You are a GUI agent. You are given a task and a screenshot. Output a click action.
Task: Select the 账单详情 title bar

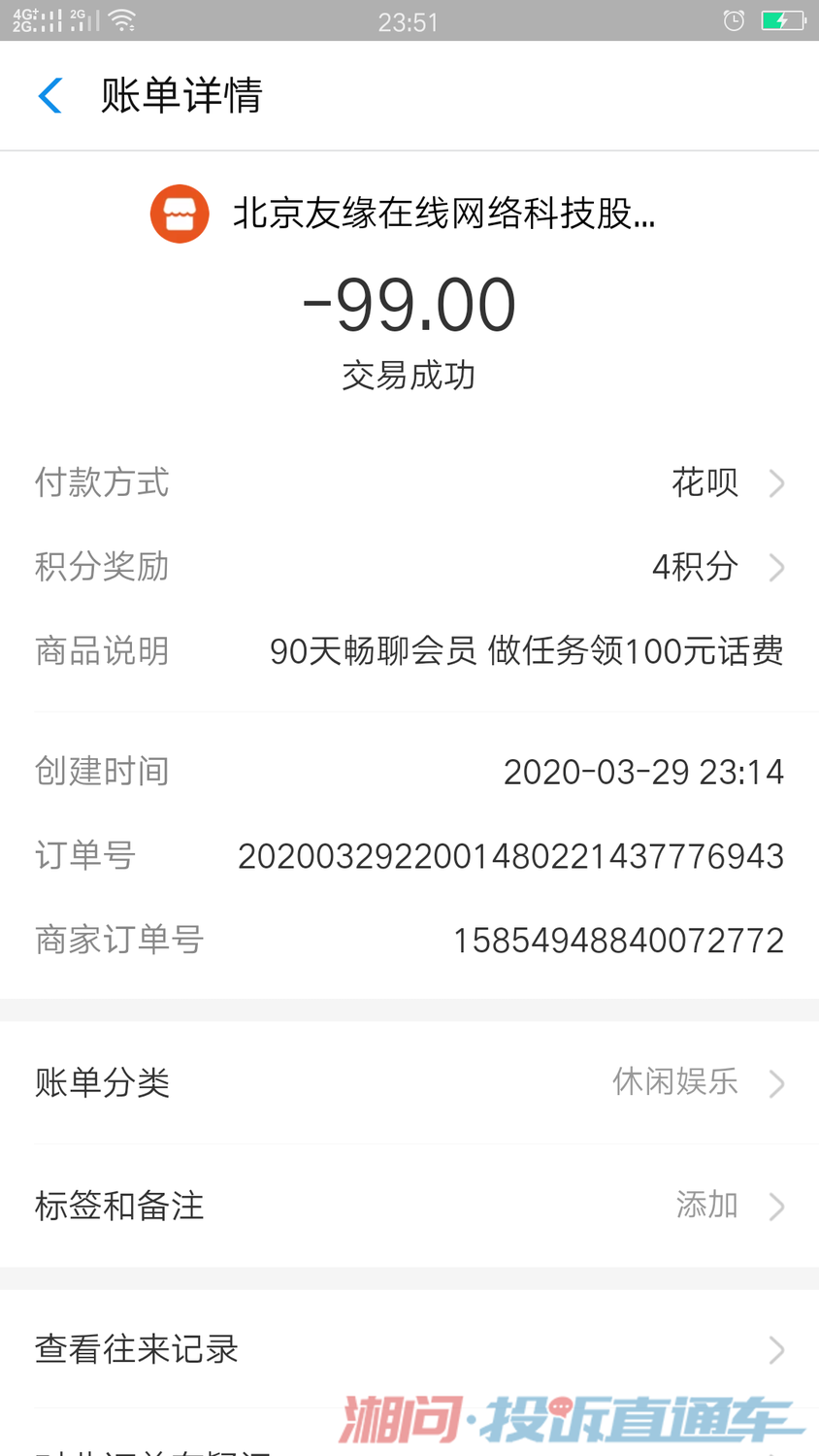click(180, 95)
